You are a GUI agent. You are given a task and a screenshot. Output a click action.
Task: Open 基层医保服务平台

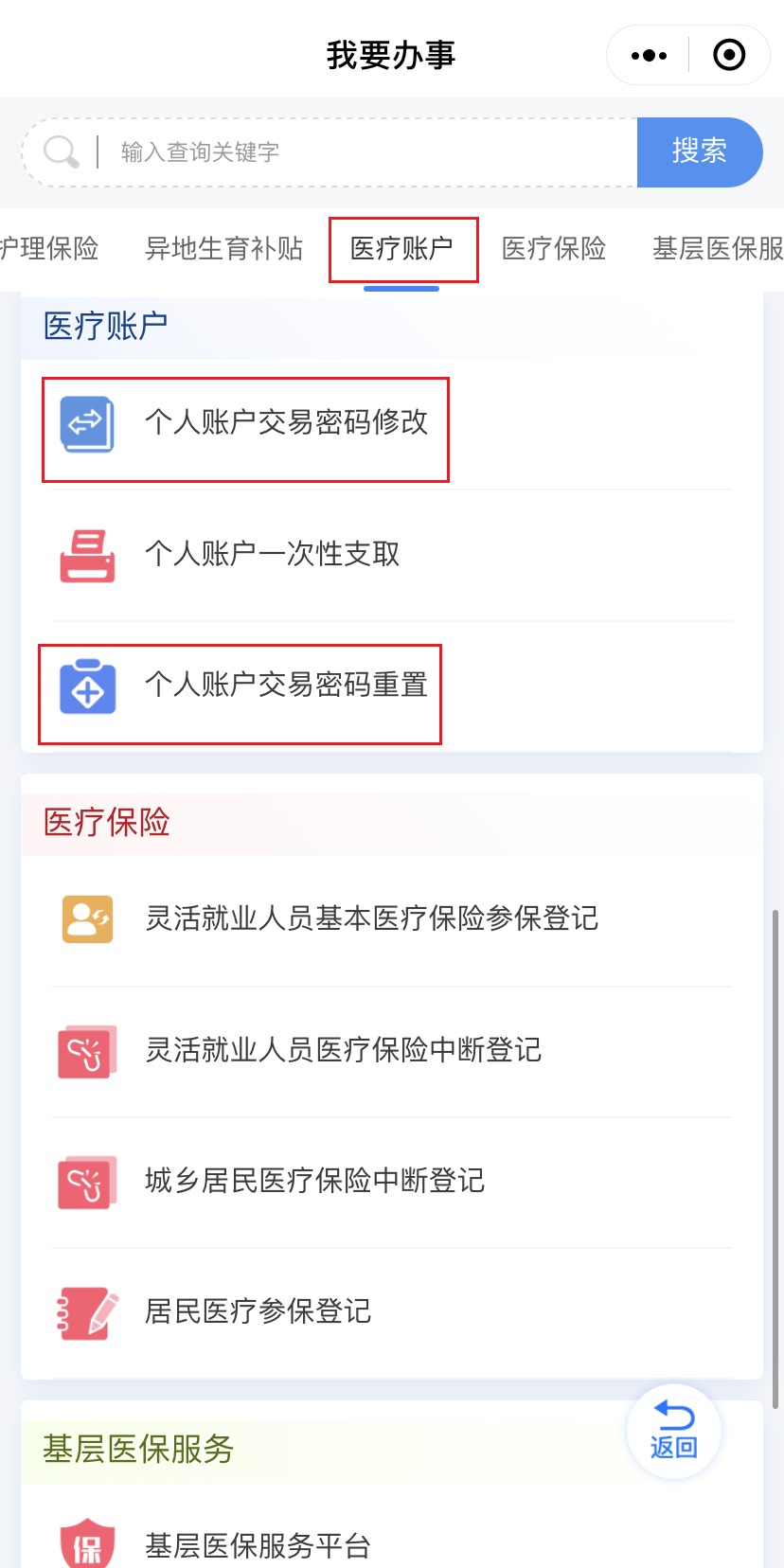coord(258,1545)
